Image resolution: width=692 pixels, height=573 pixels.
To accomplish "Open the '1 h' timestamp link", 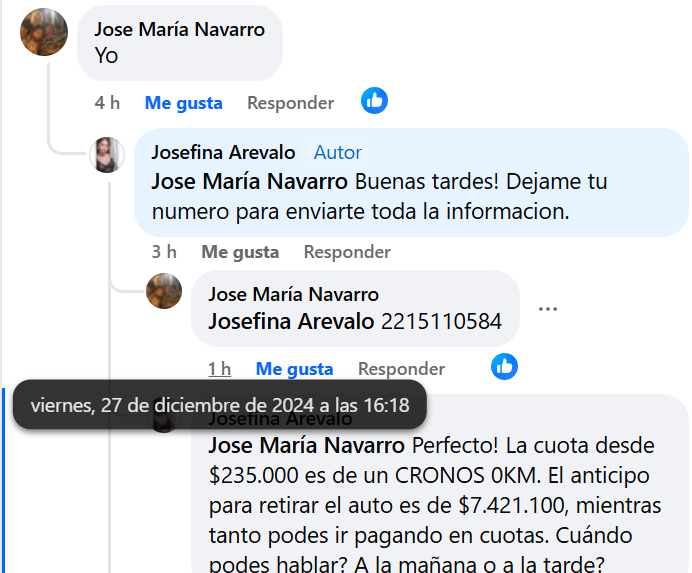I will coord(219,369).
